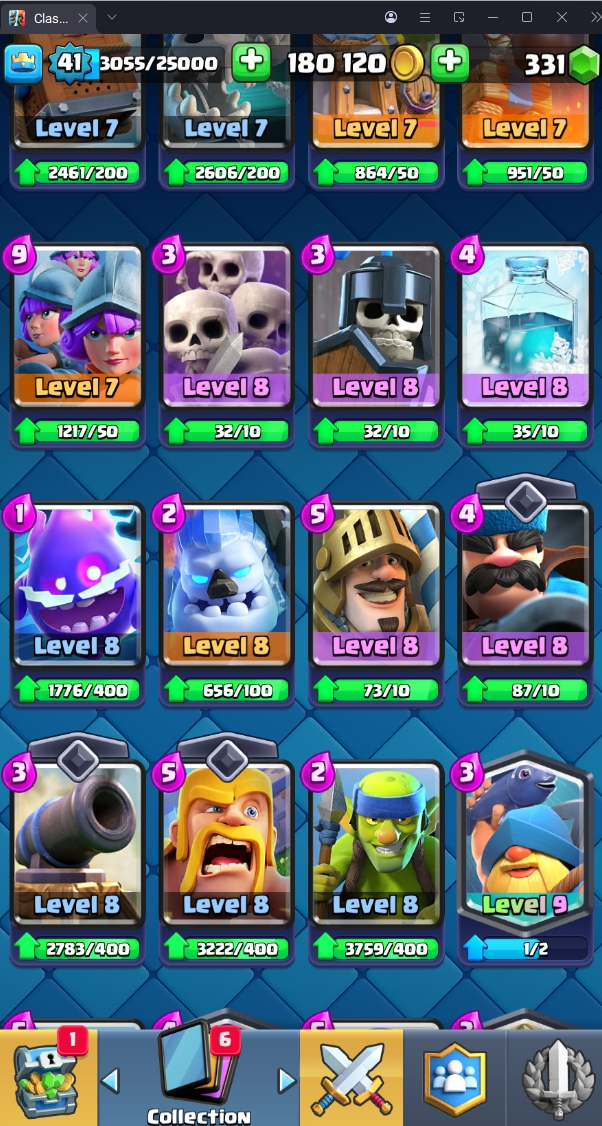Open the Cannon card 2783/400
Screen dimensions: 602x1126
[78, 850]
